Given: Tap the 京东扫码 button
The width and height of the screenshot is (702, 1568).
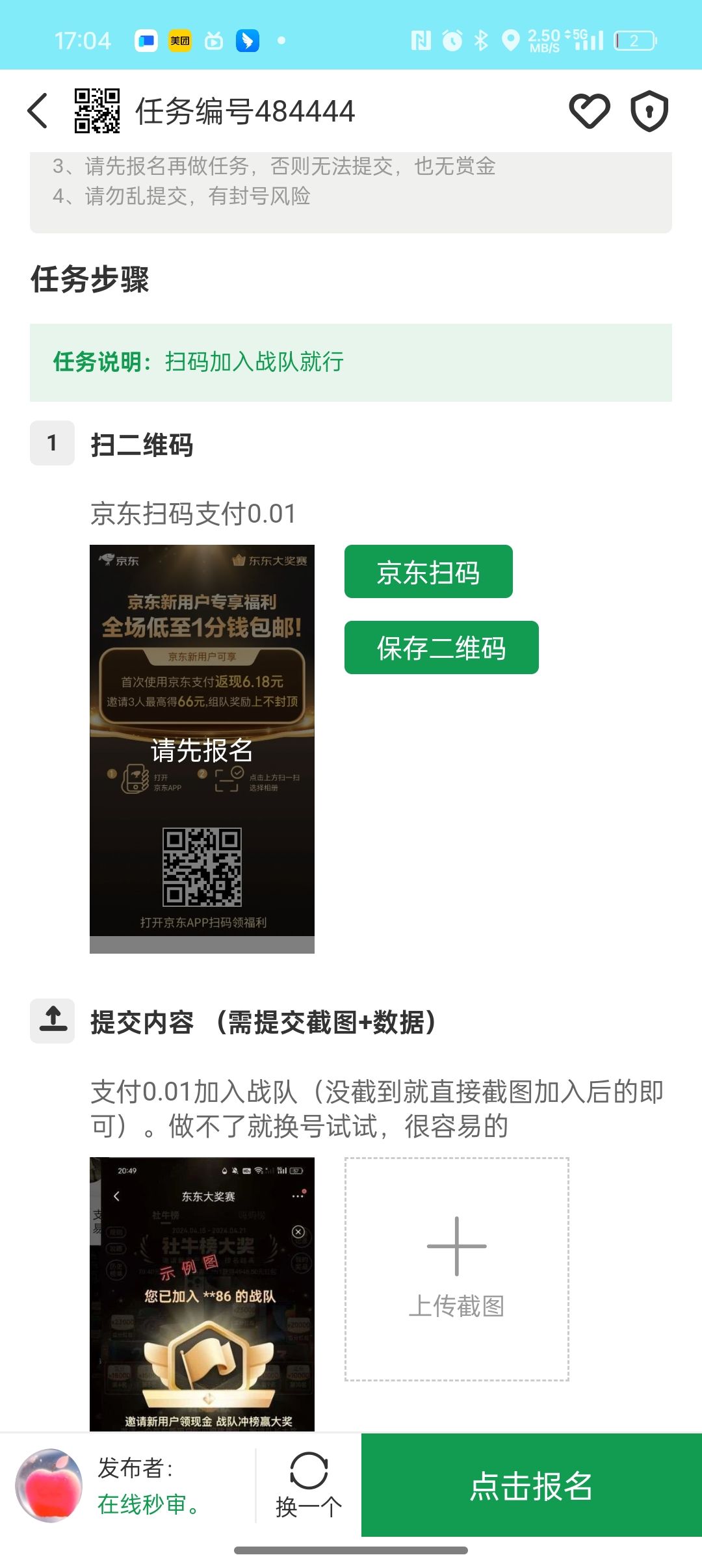Looking at the screenshot, I should (428, 571).
